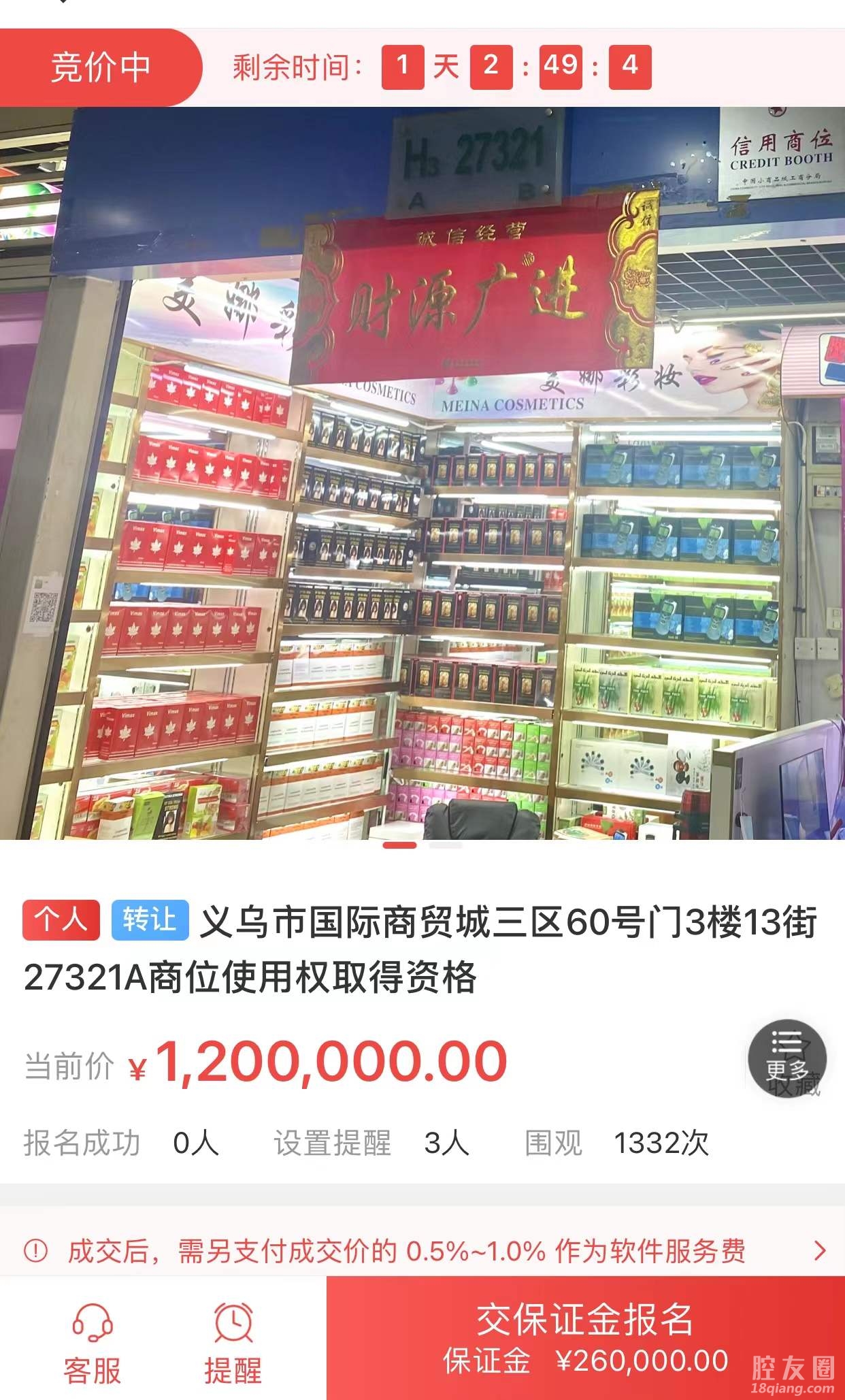Open the shop photo in the gallery
845x1400 pixels.
coord(422,473)
